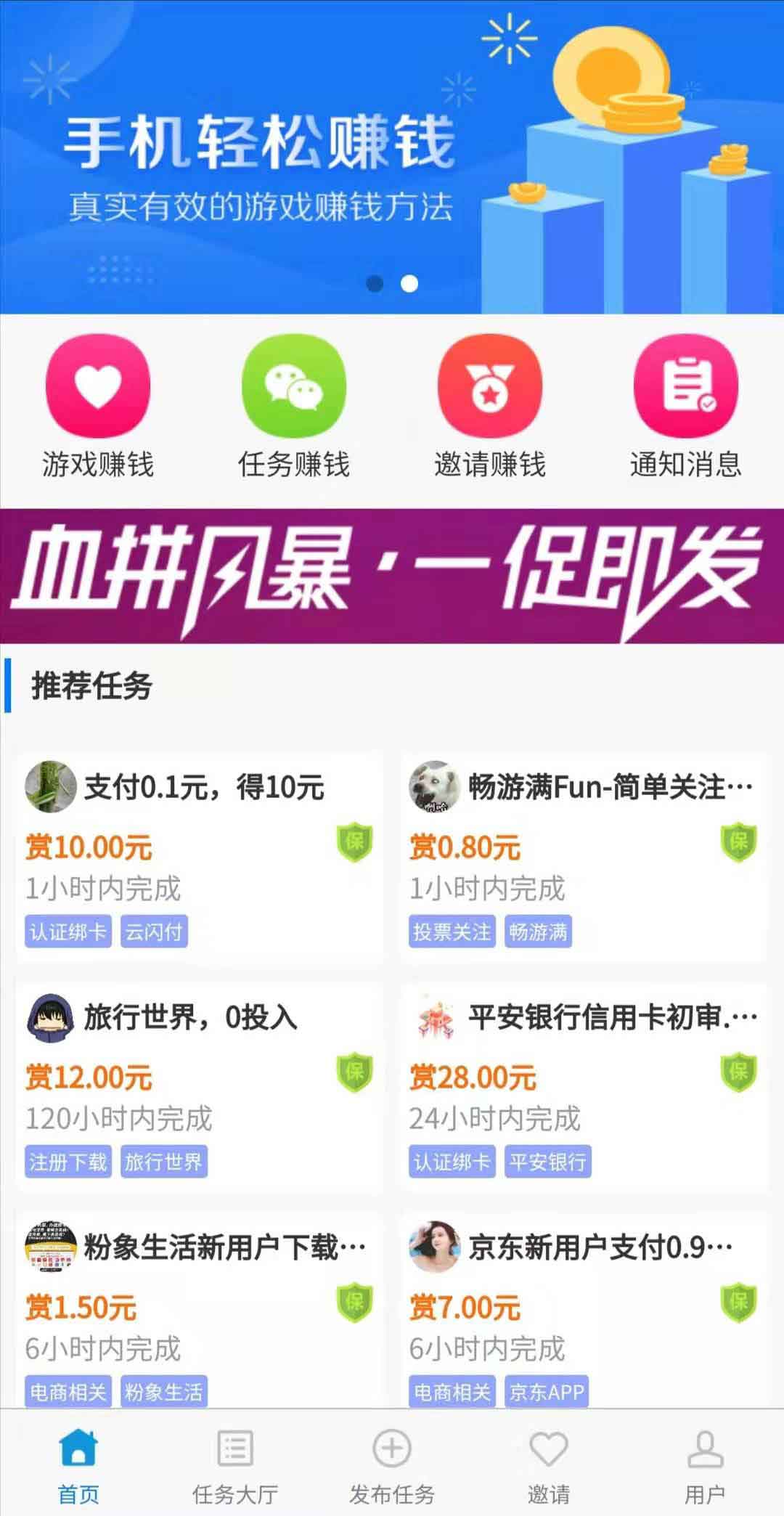Select the first carousel page dot
The image size is (784, 1516).
tap(375, 283)
